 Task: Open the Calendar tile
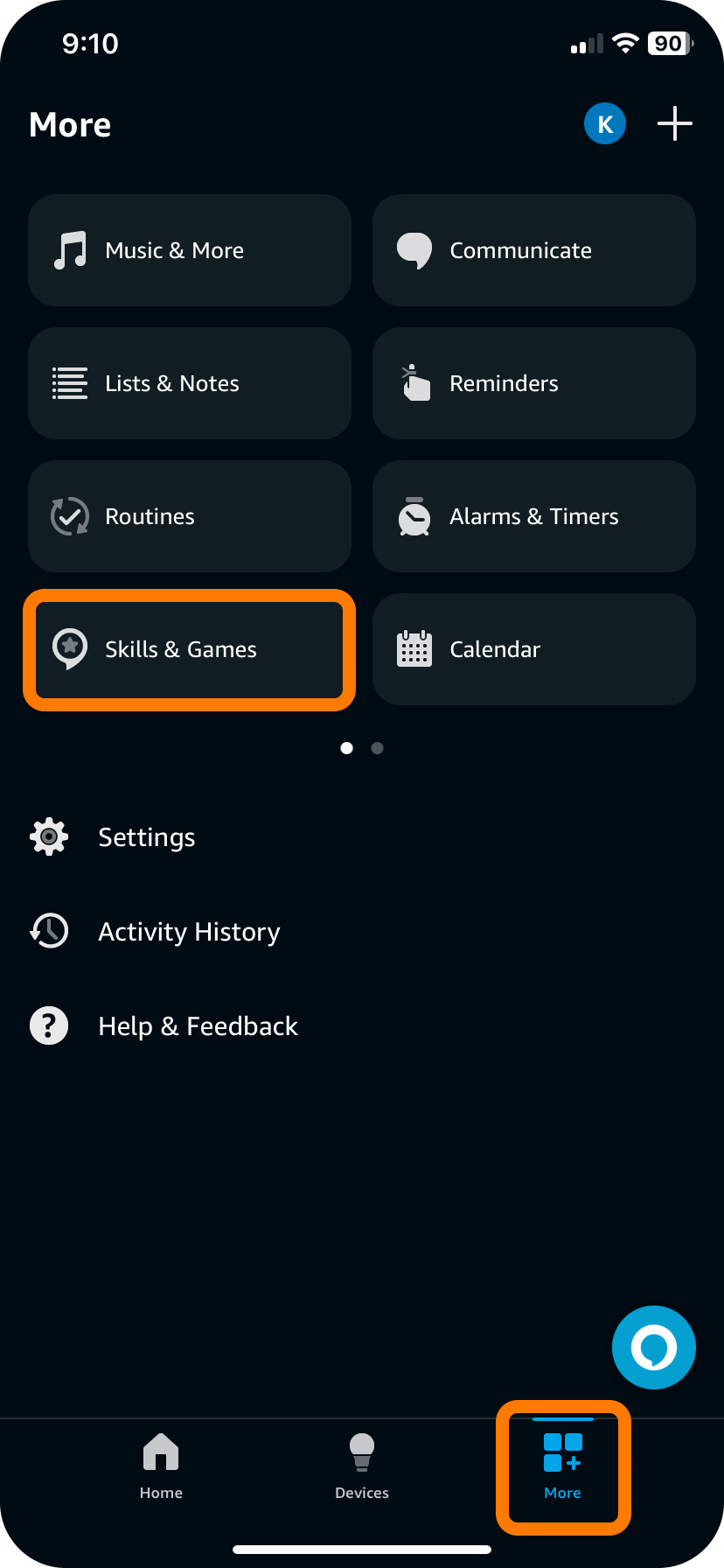click(x=533, y=649)
